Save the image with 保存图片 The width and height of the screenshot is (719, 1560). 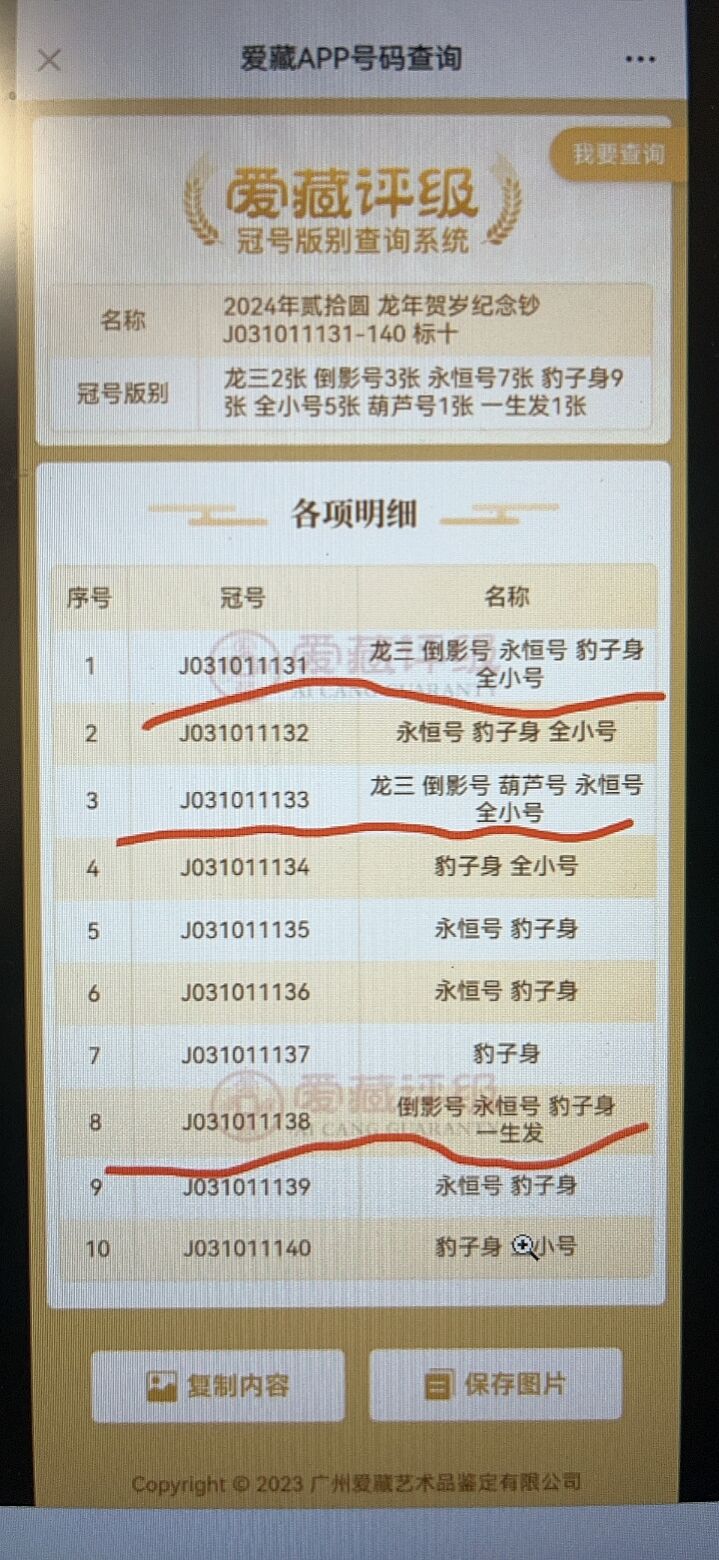pyautogui.click(x=496, y=1384)
